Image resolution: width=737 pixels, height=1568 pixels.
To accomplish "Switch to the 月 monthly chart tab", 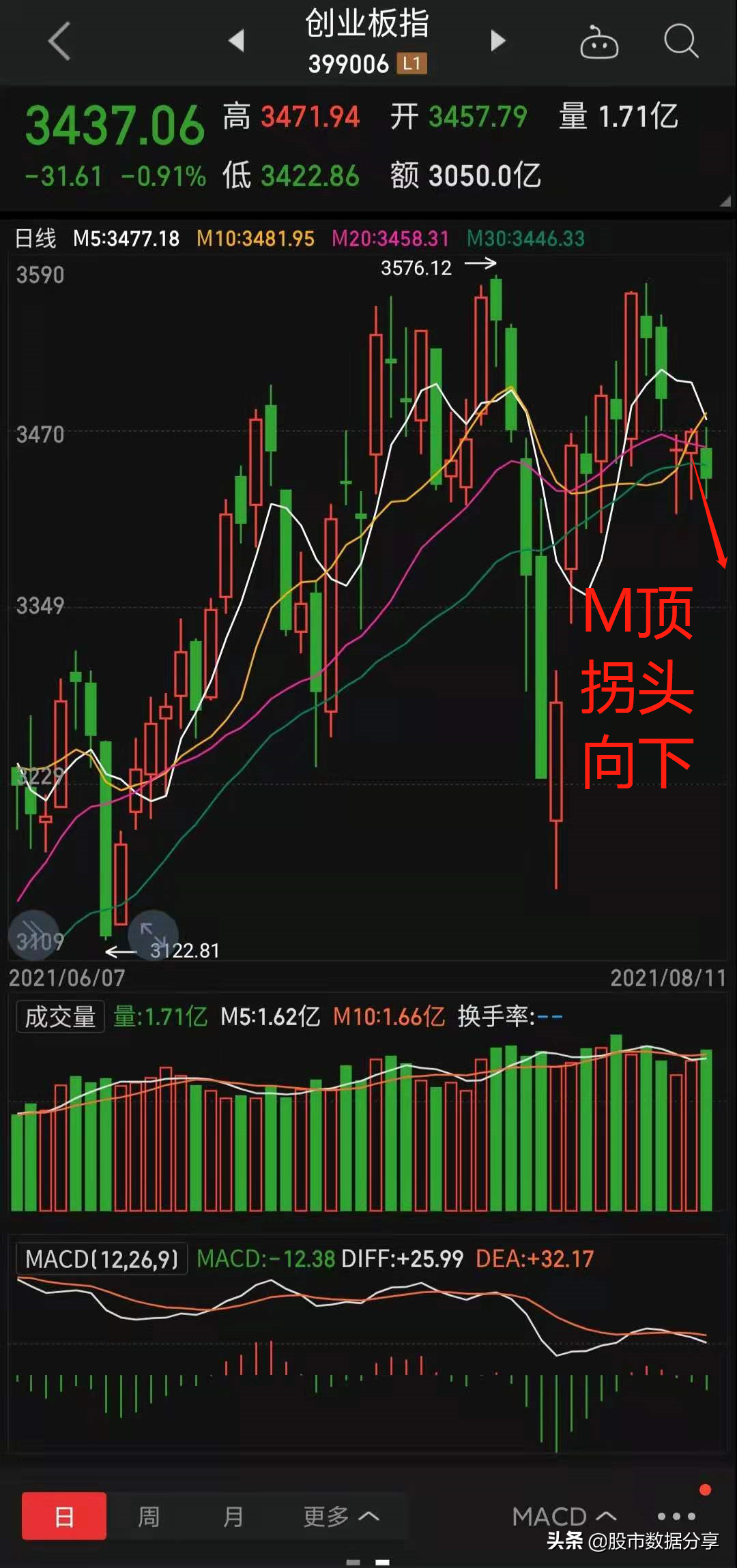I will [x=233, y=1516].
